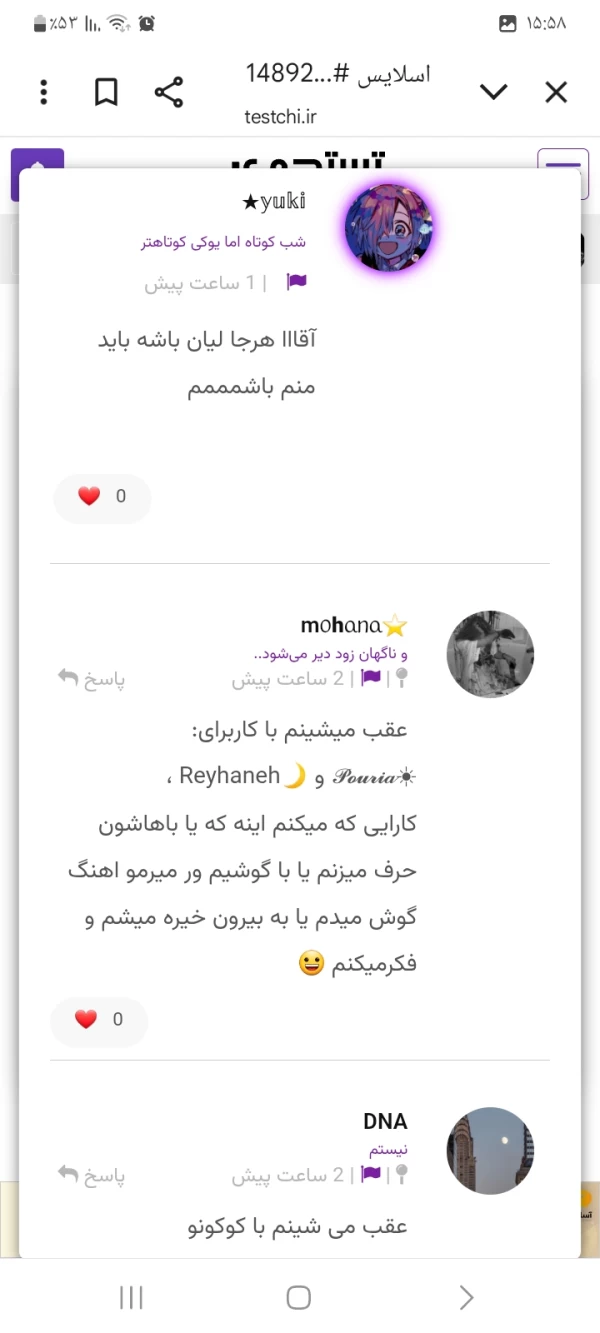Flag mohana's comment

pyautogui.click(x=371, y=679)
